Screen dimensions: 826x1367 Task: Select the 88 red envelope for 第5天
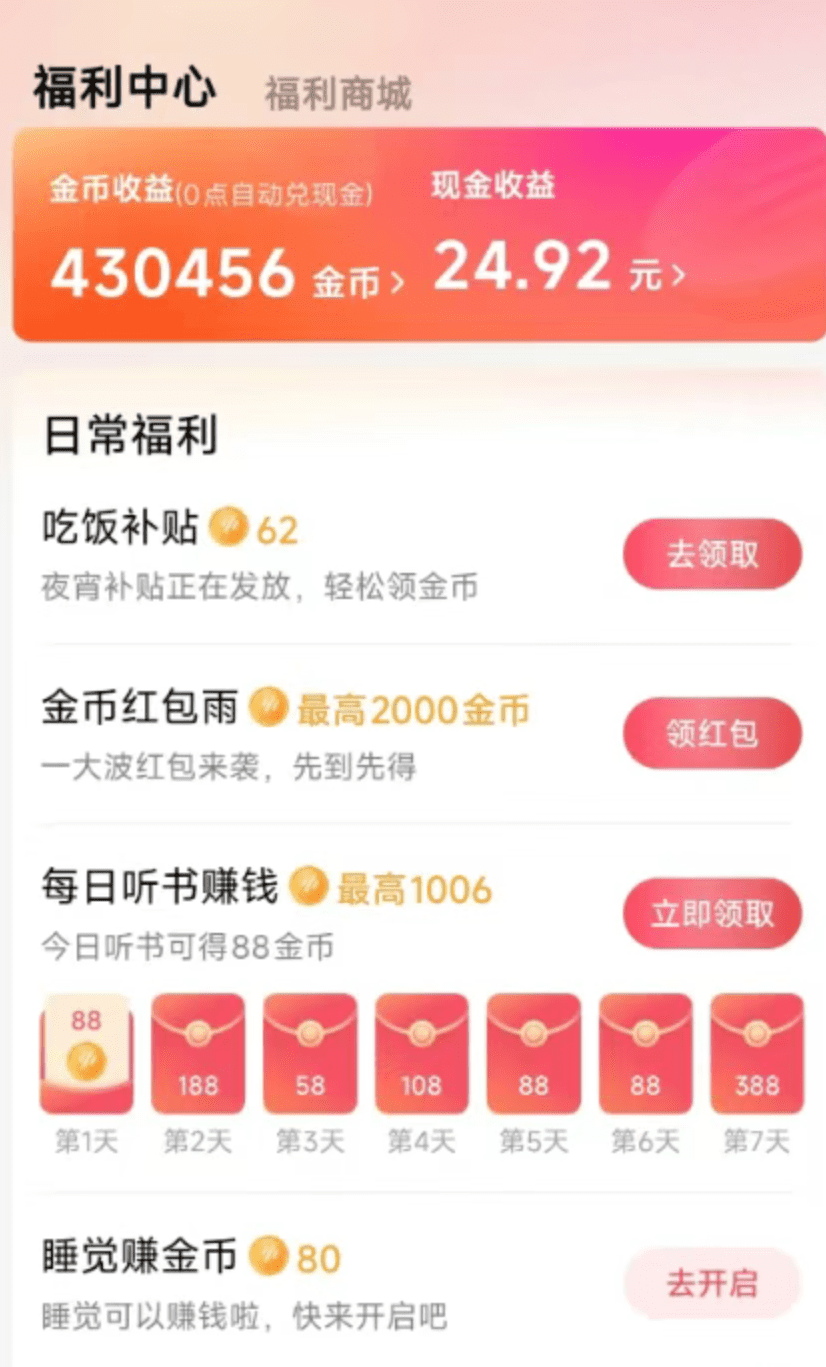click(533, 1052)
